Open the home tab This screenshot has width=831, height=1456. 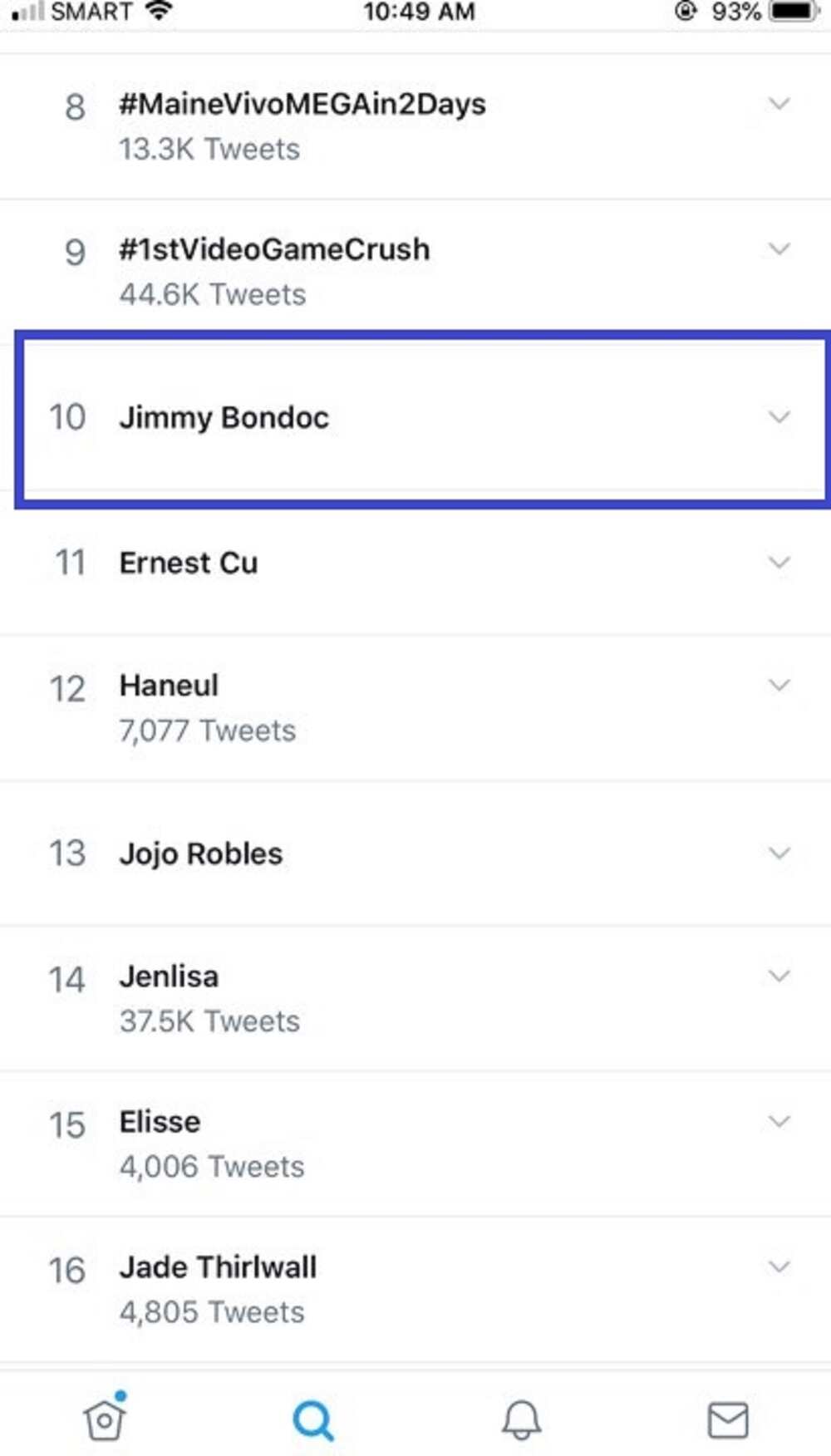[105, 1418]
